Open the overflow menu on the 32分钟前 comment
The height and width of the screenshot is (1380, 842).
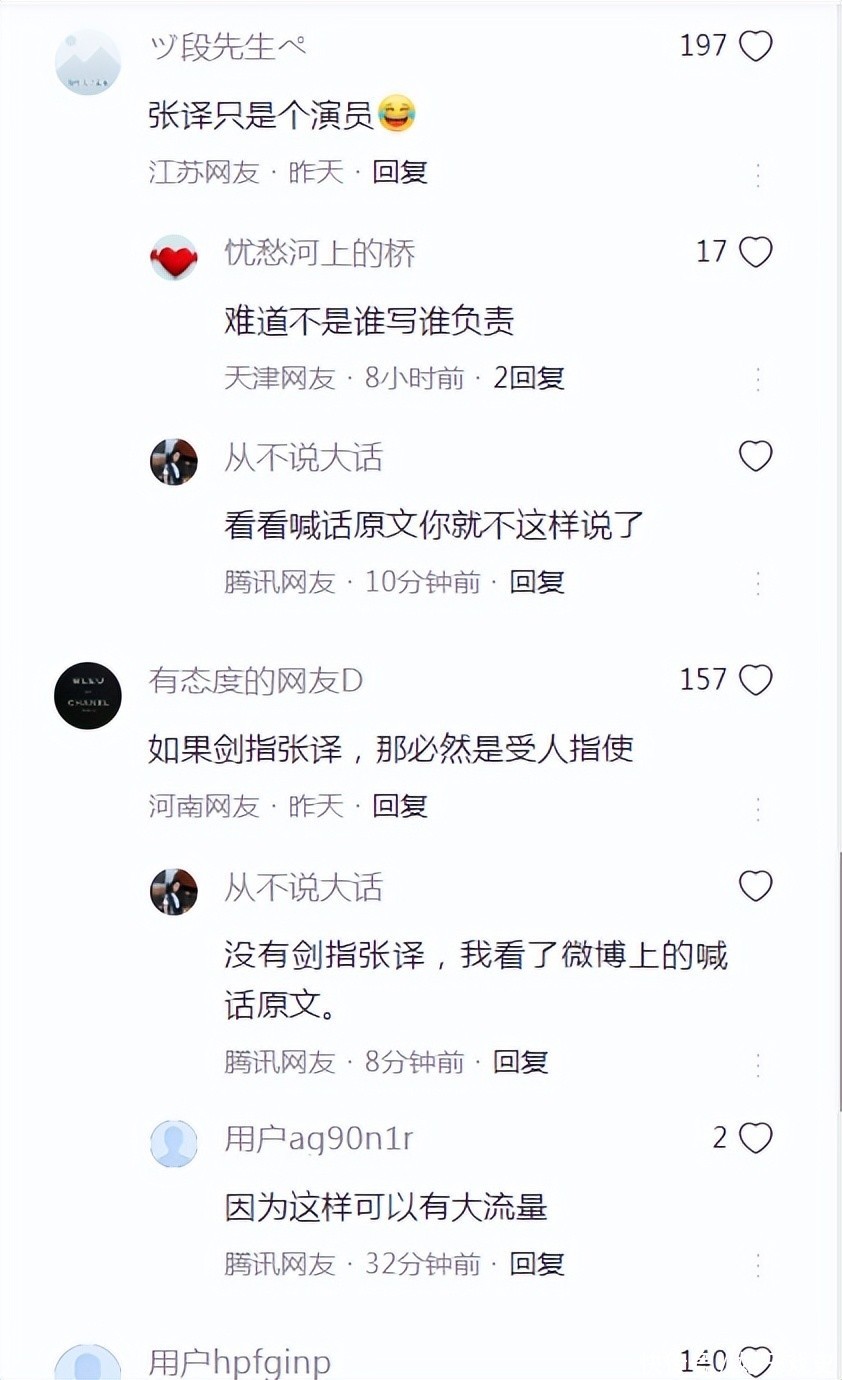[758, 1266]
